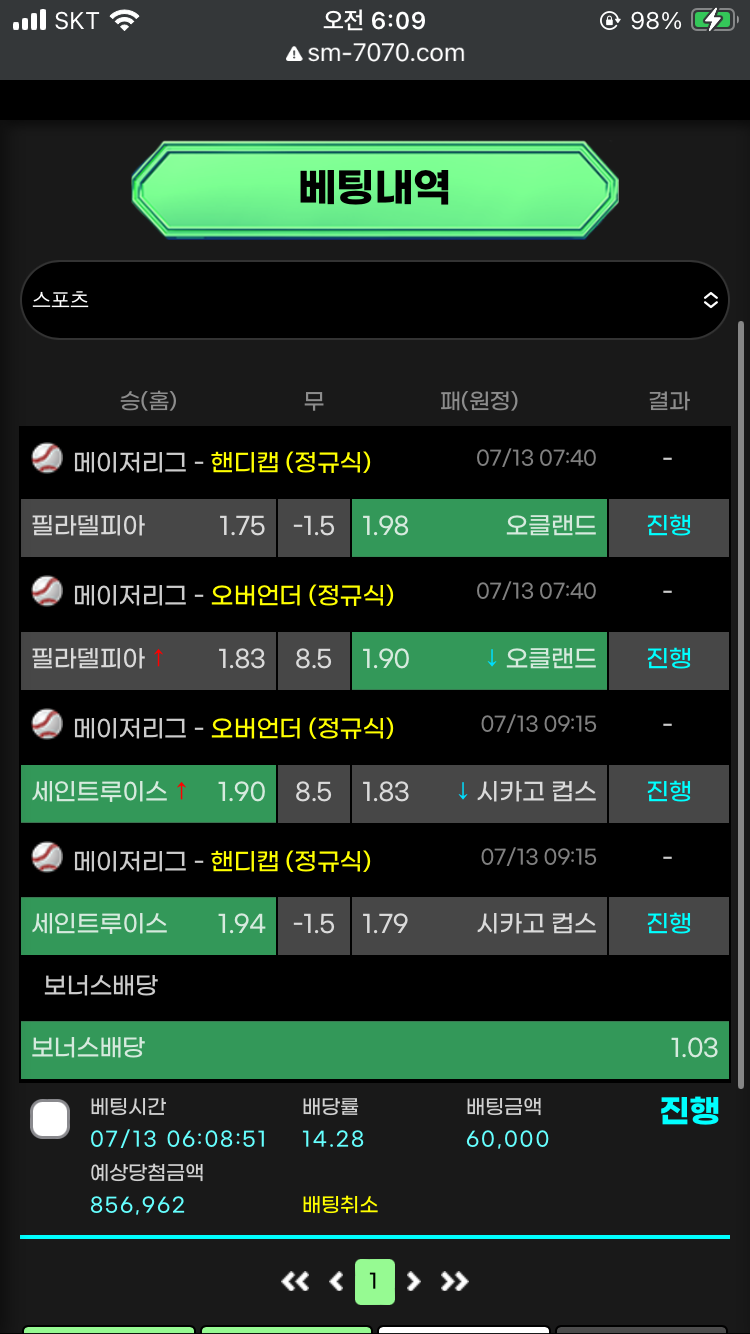Screen dimensions: 750x1334
Task: Tick the checkbox beside 베팅시간
Action: tap(50, 1119)
